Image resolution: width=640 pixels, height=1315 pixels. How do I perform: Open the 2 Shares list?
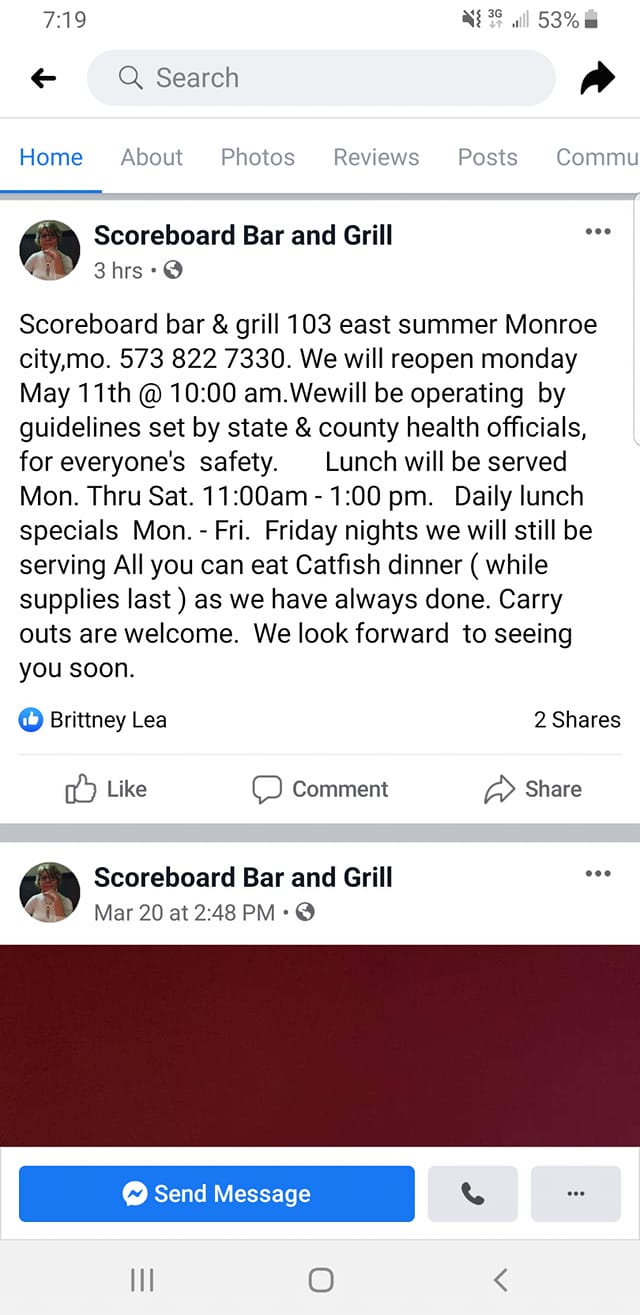(x=576, y=719)
